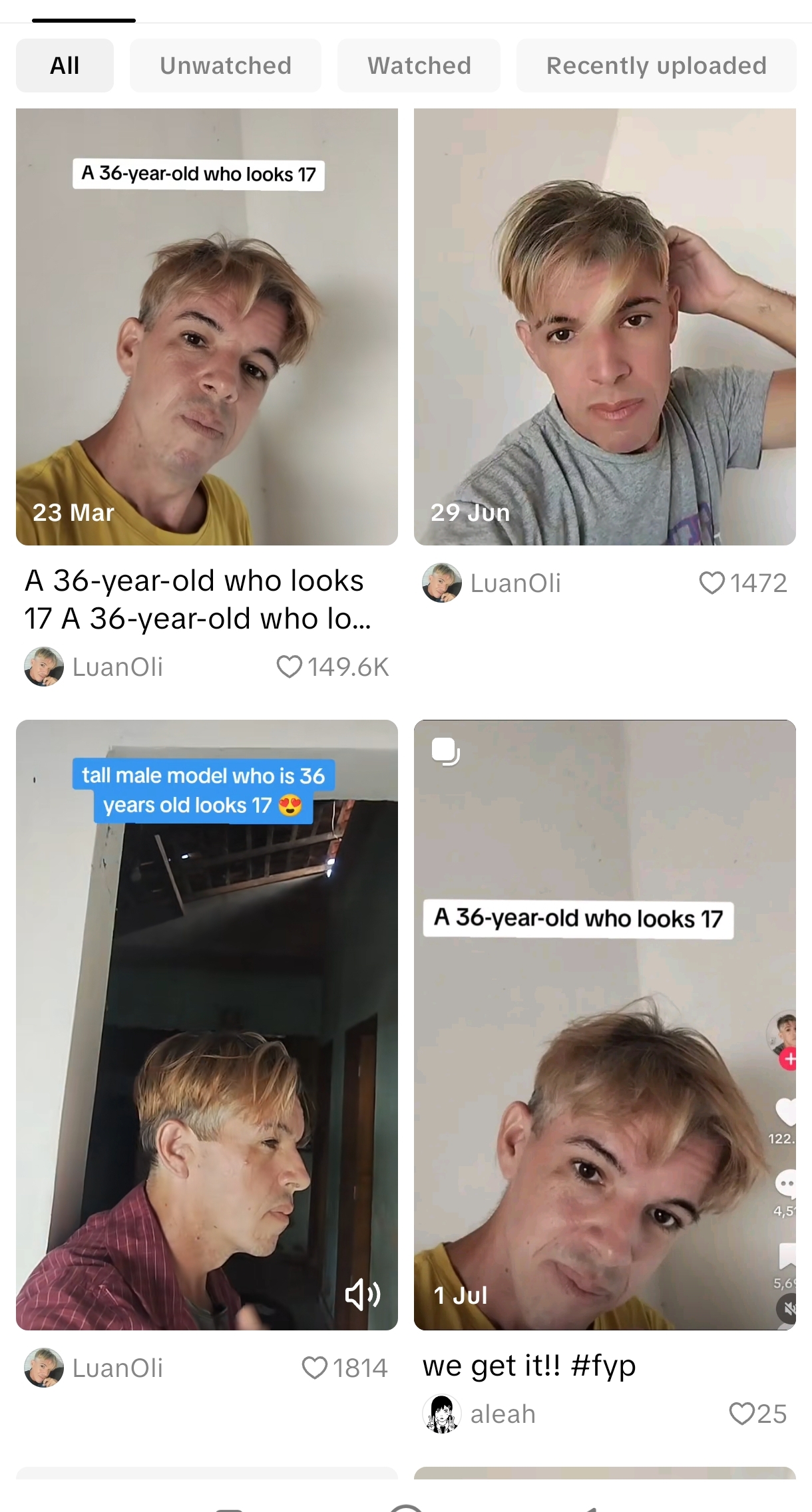The width and height of the screenshot is (812, 1512).
Task: Toggle sound on tall male model video
Action: pyautogui.click(x=363, y=1294)
